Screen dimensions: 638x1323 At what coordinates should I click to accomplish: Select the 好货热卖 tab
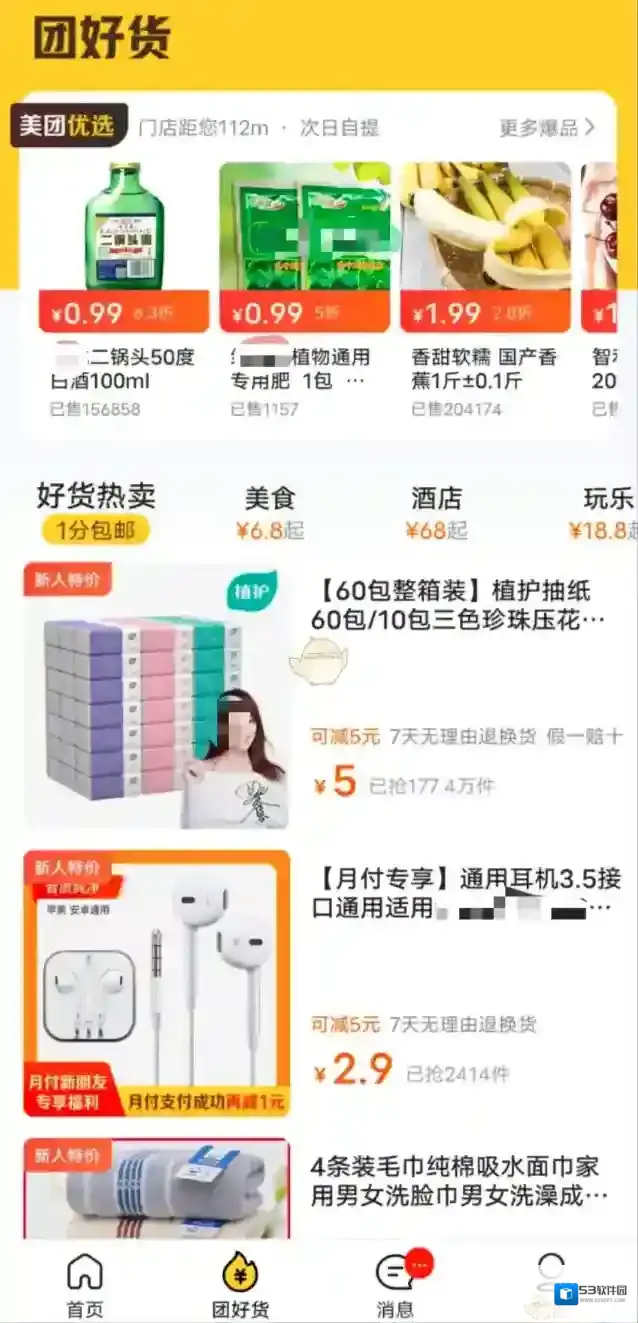(96, 511)
